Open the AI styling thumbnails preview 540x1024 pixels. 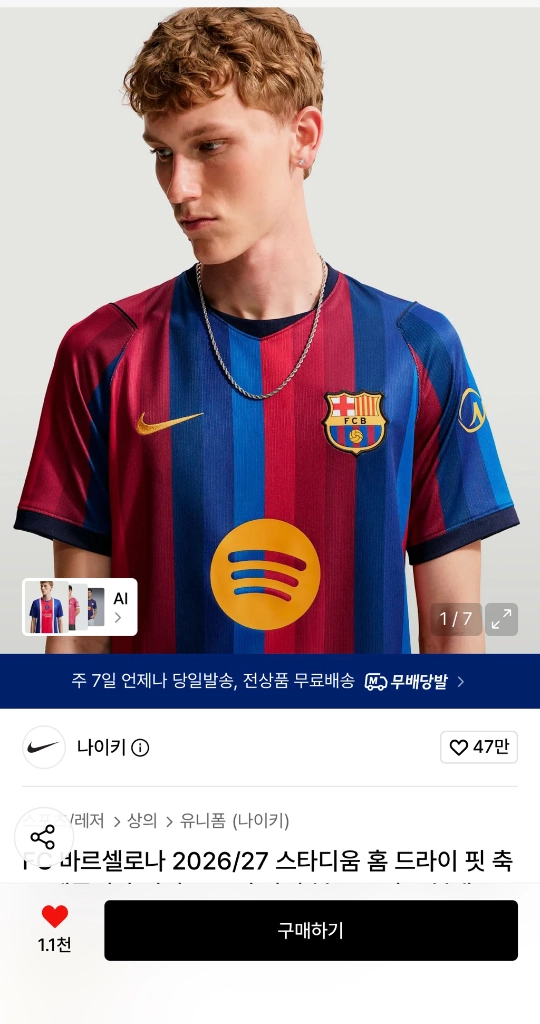click(x=80, y=607)
